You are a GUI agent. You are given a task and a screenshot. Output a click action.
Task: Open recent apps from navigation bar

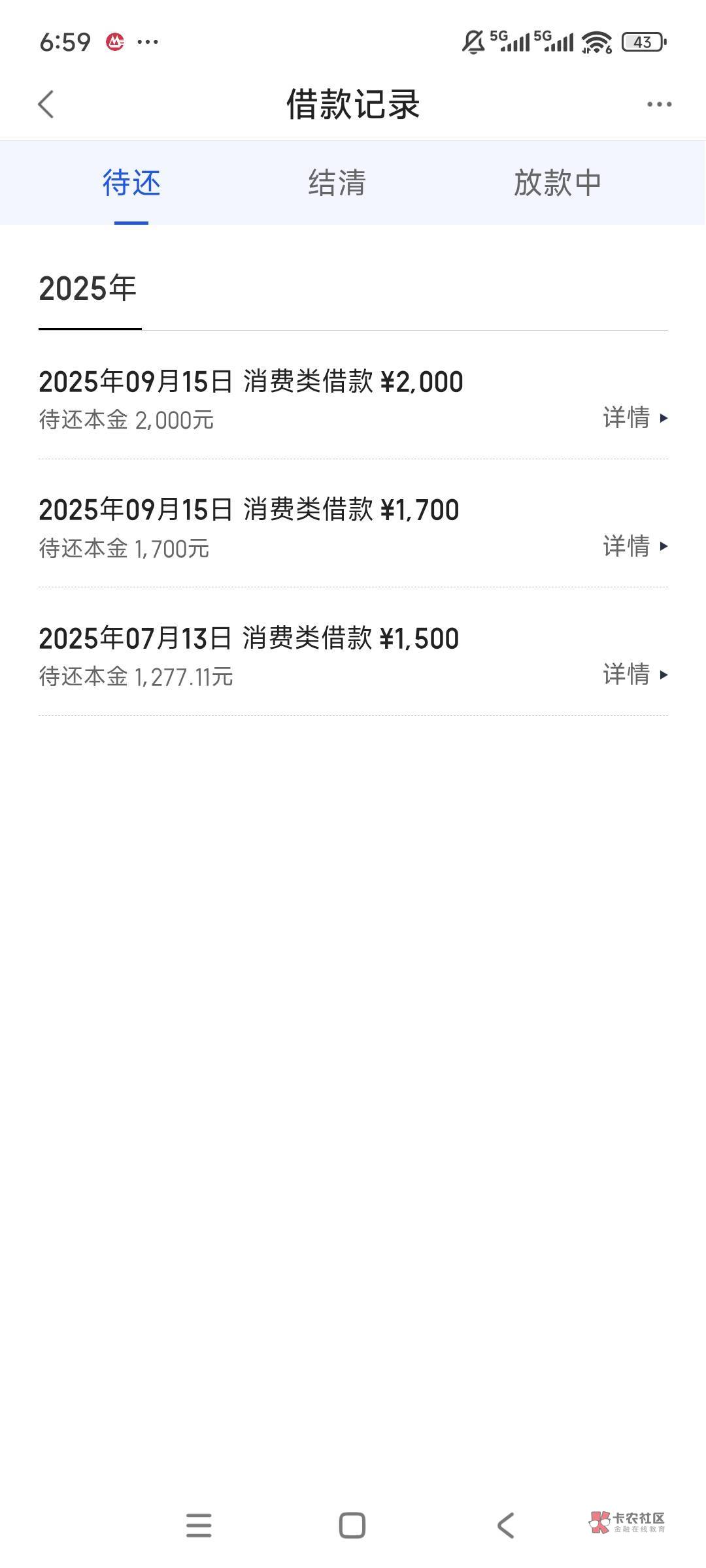pos(199,1526)
